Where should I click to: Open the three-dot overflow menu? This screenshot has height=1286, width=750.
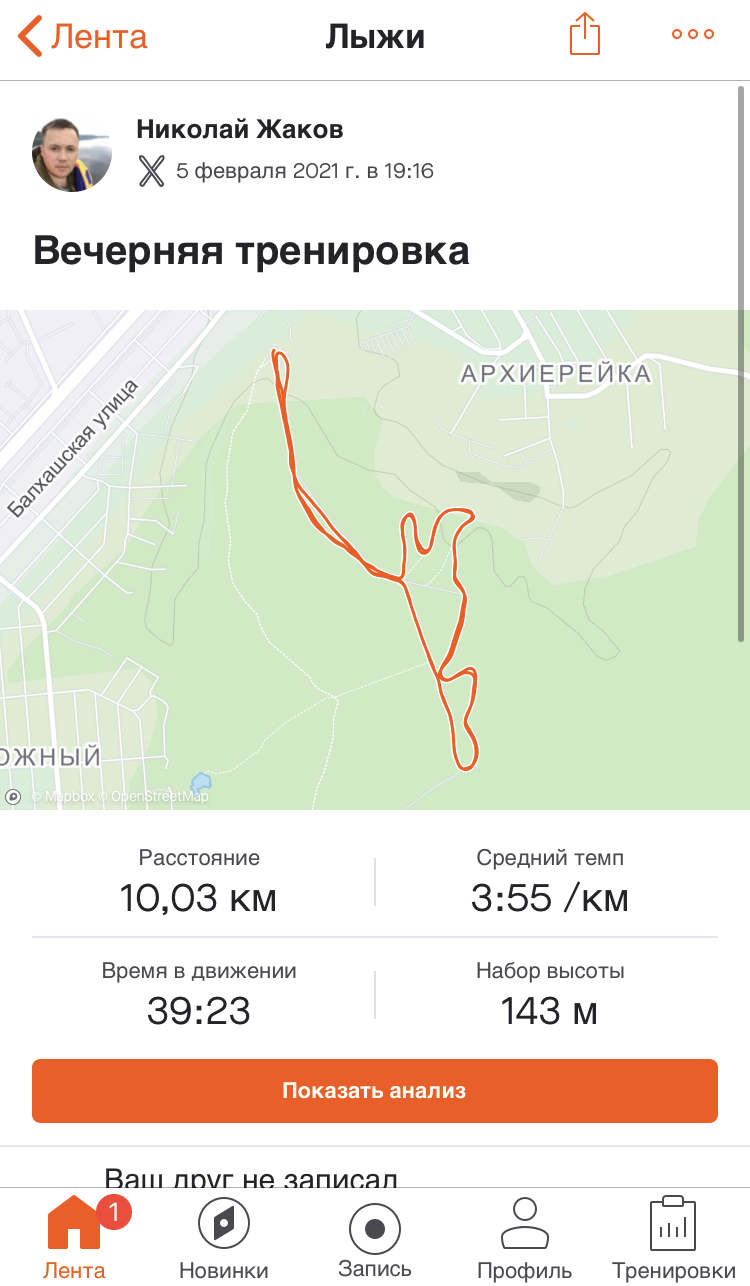pyautogui.click(x=692, y=35)
